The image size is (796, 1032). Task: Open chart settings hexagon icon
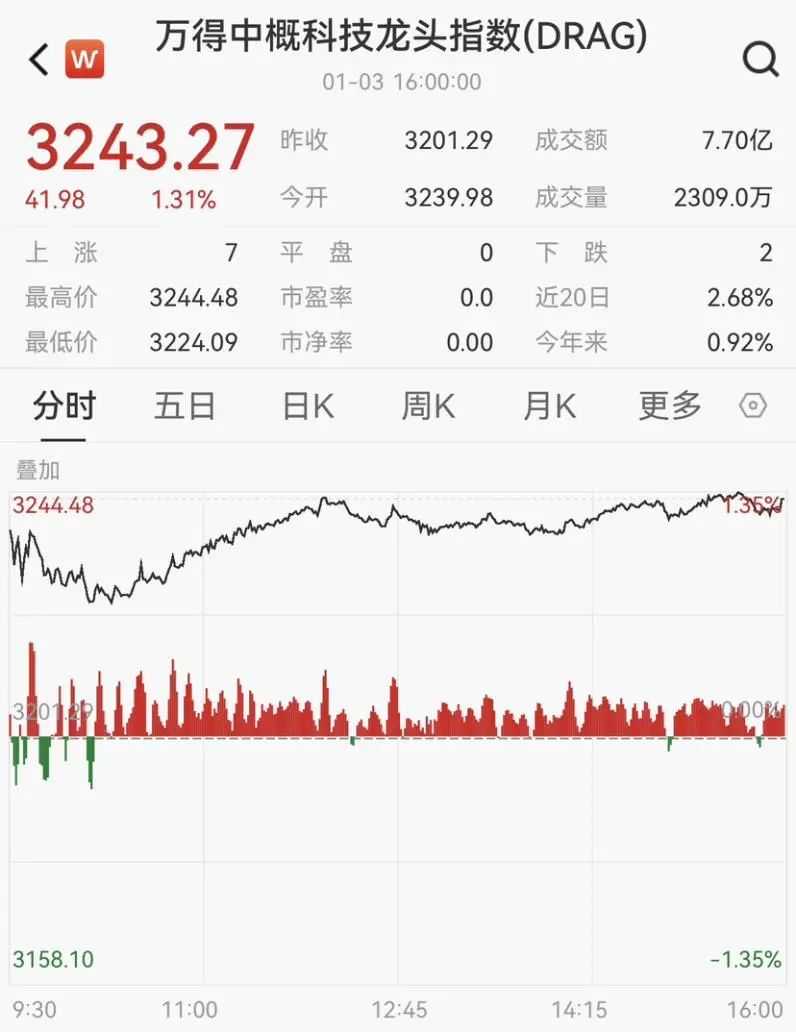tap(753, 406)
